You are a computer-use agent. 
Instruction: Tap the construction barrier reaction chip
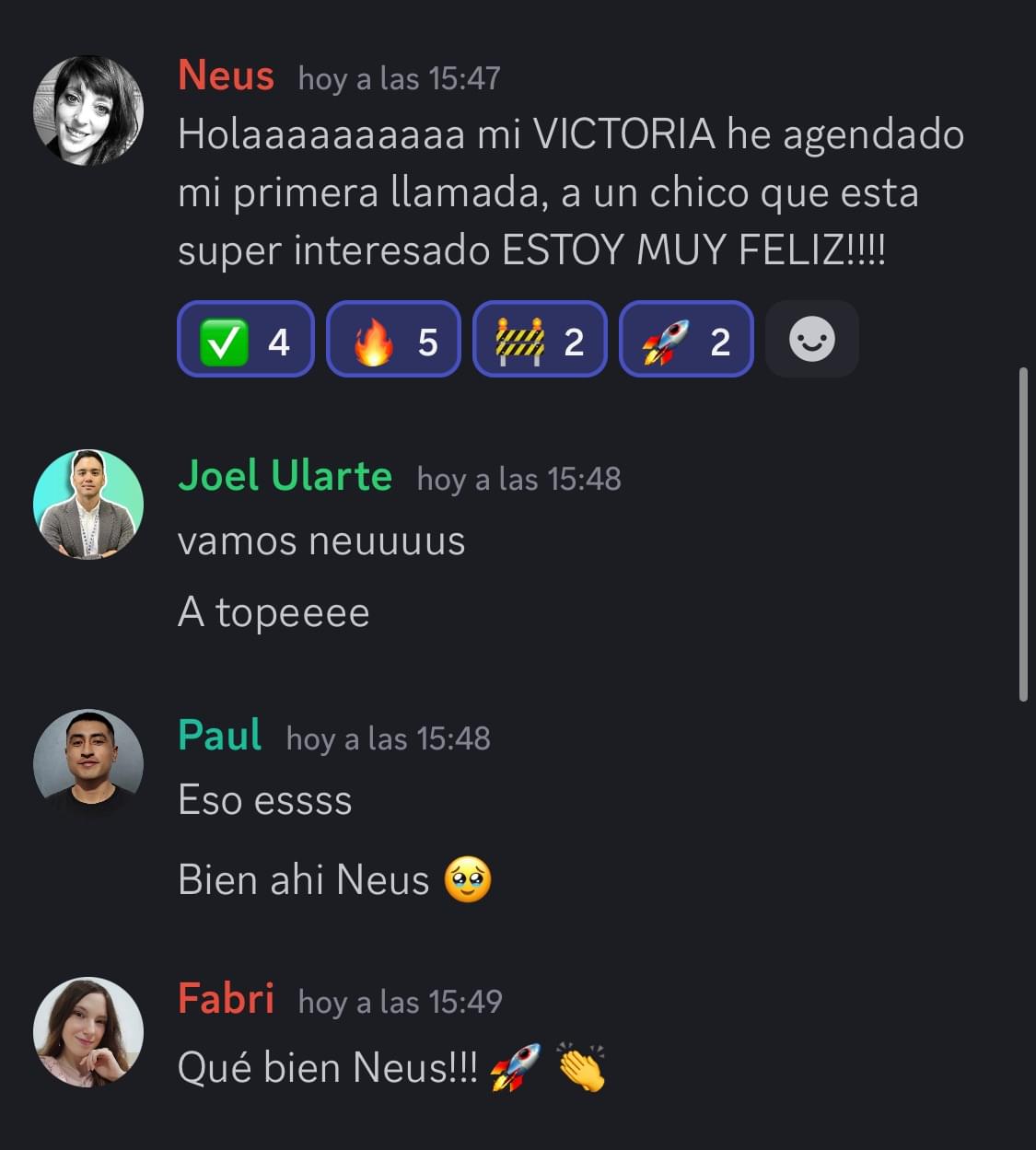[540, 340]
